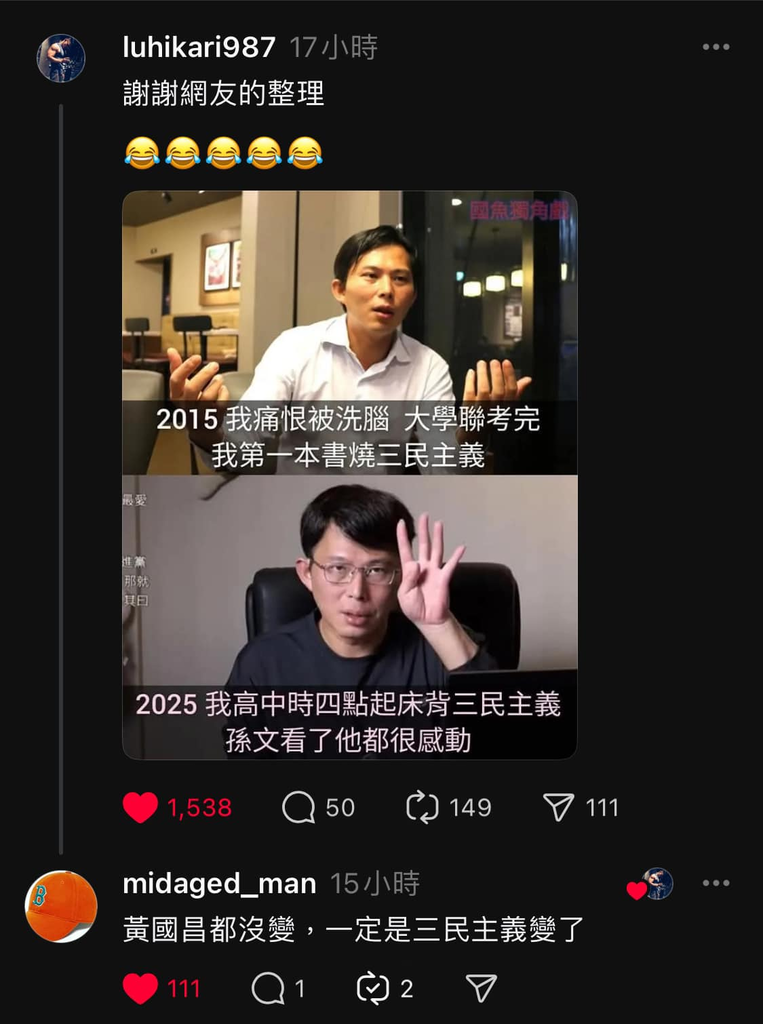Unlike luhikari987's post with 1,538 likes

(141, 807)
